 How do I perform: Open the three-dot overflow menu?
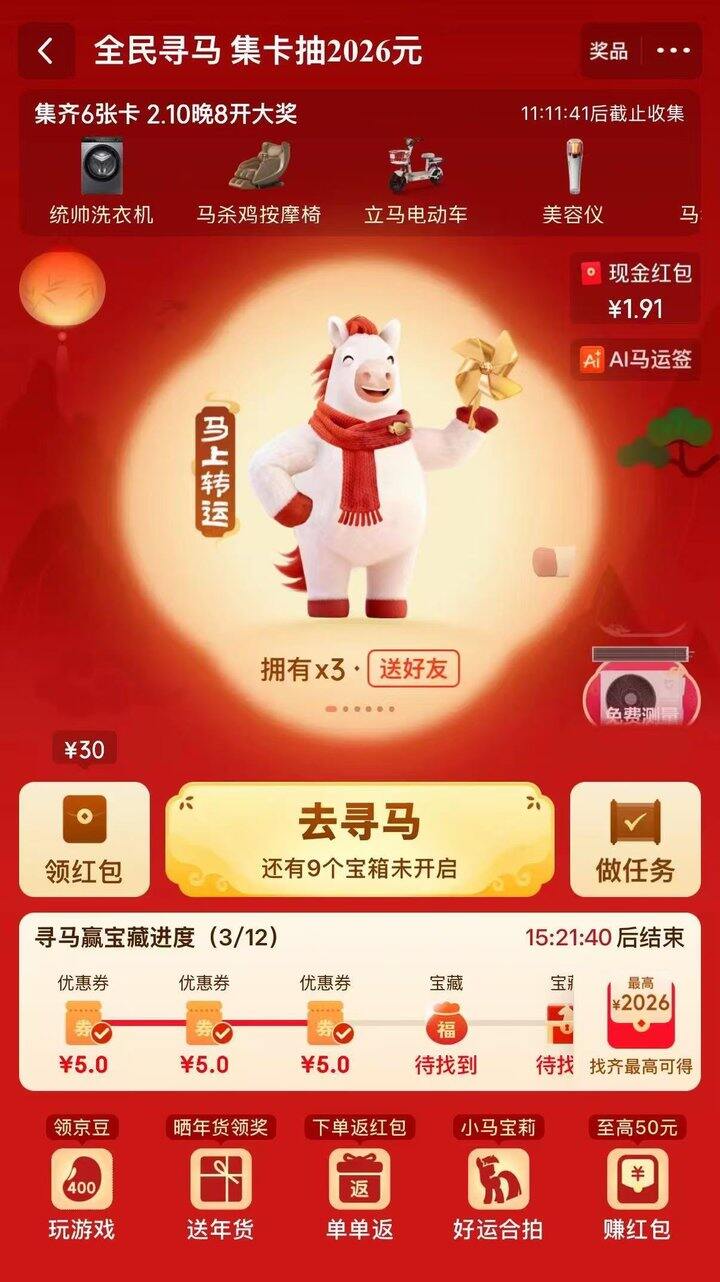673,51
